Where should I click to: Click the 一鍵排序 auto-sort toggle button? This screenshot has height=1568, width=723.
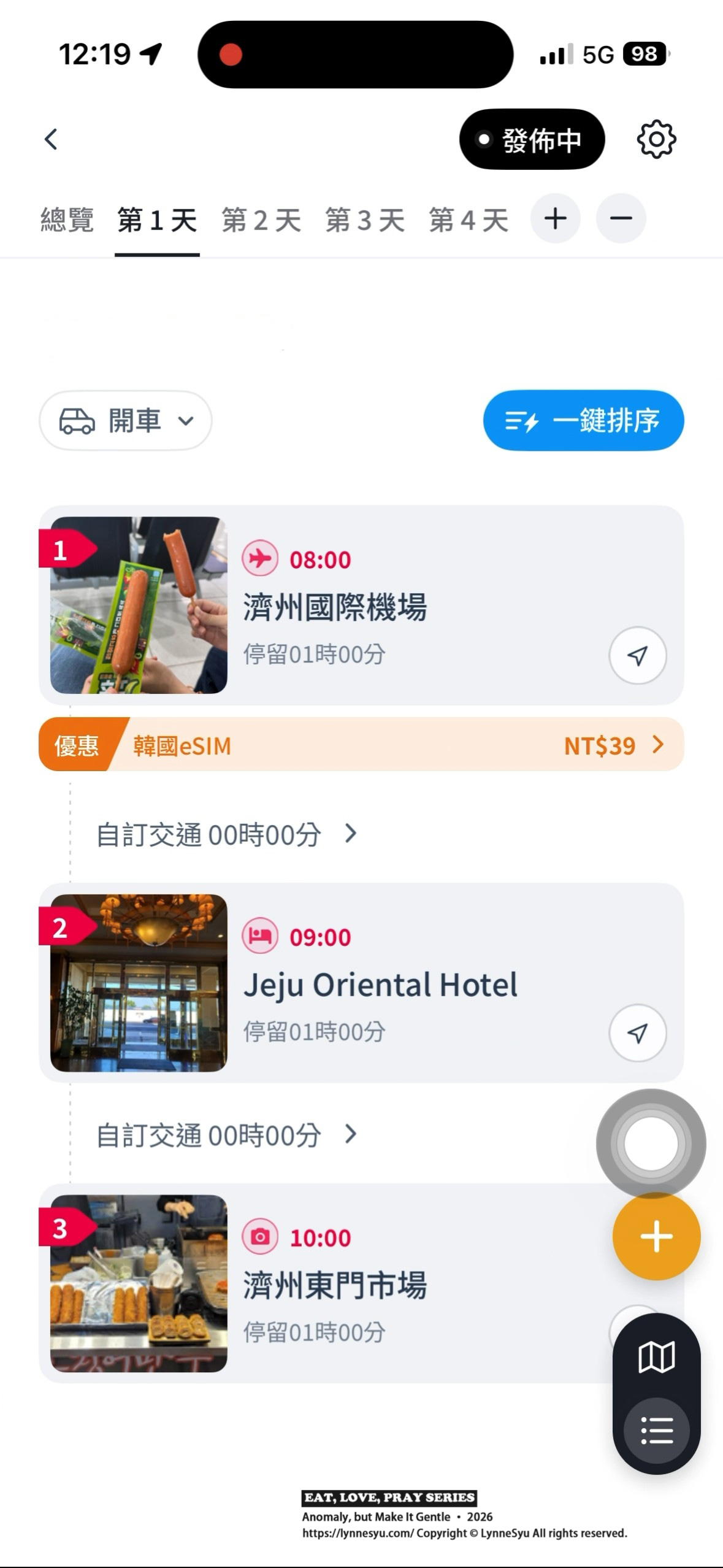point(583,421)
